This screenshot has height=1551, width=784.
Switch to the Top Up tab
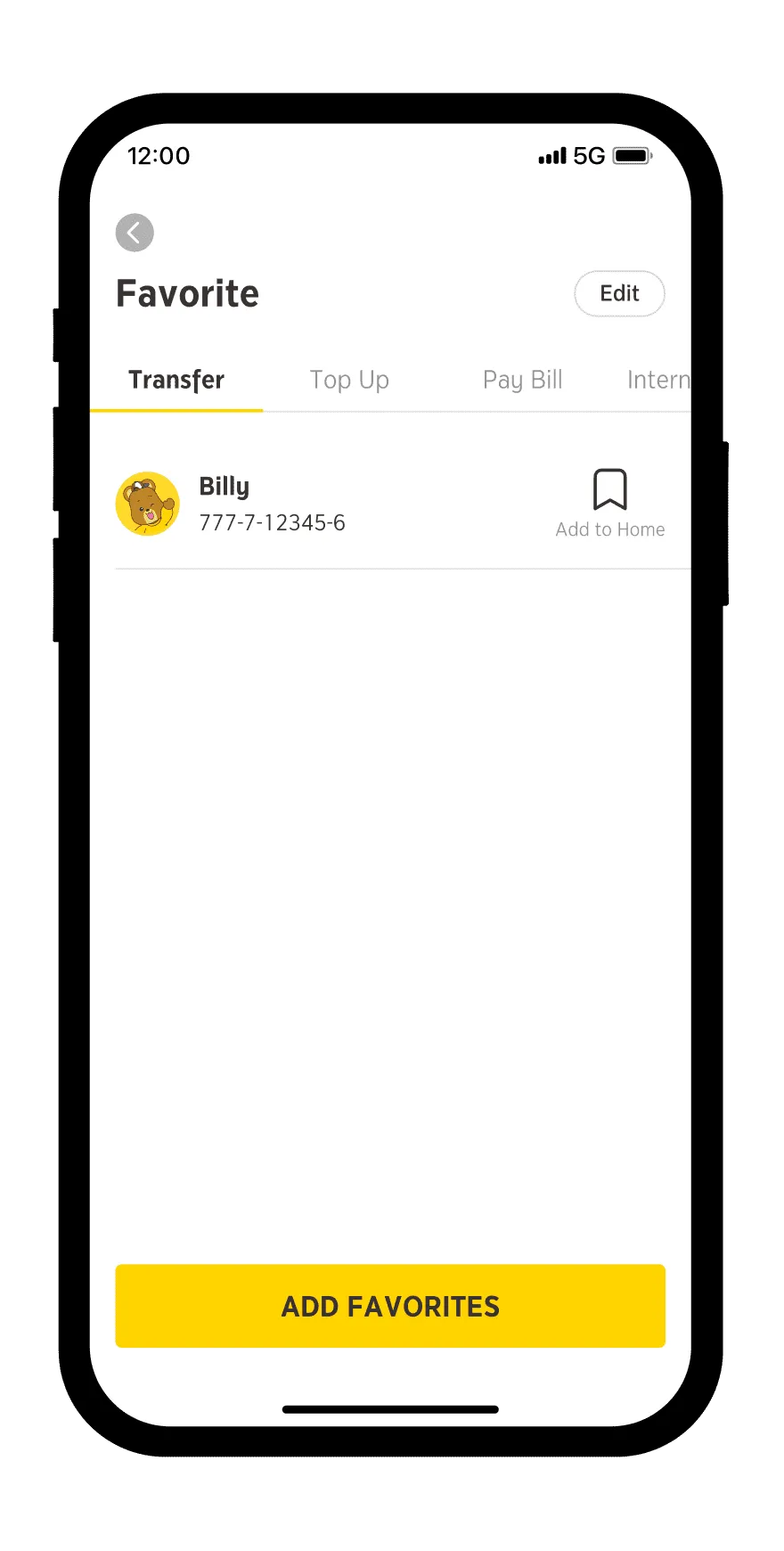[349, 380]
